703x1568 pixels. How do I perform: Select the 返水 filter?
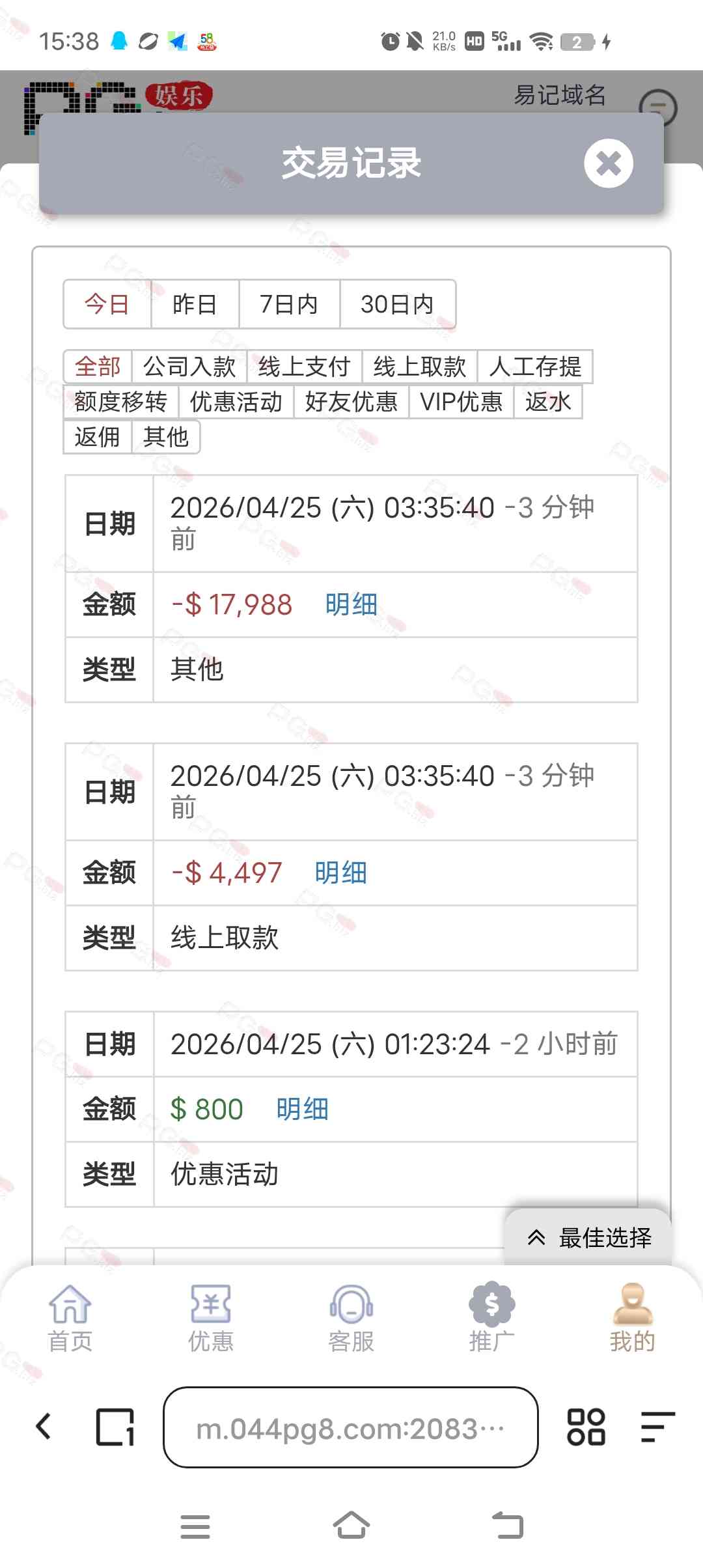coord(548,402)
